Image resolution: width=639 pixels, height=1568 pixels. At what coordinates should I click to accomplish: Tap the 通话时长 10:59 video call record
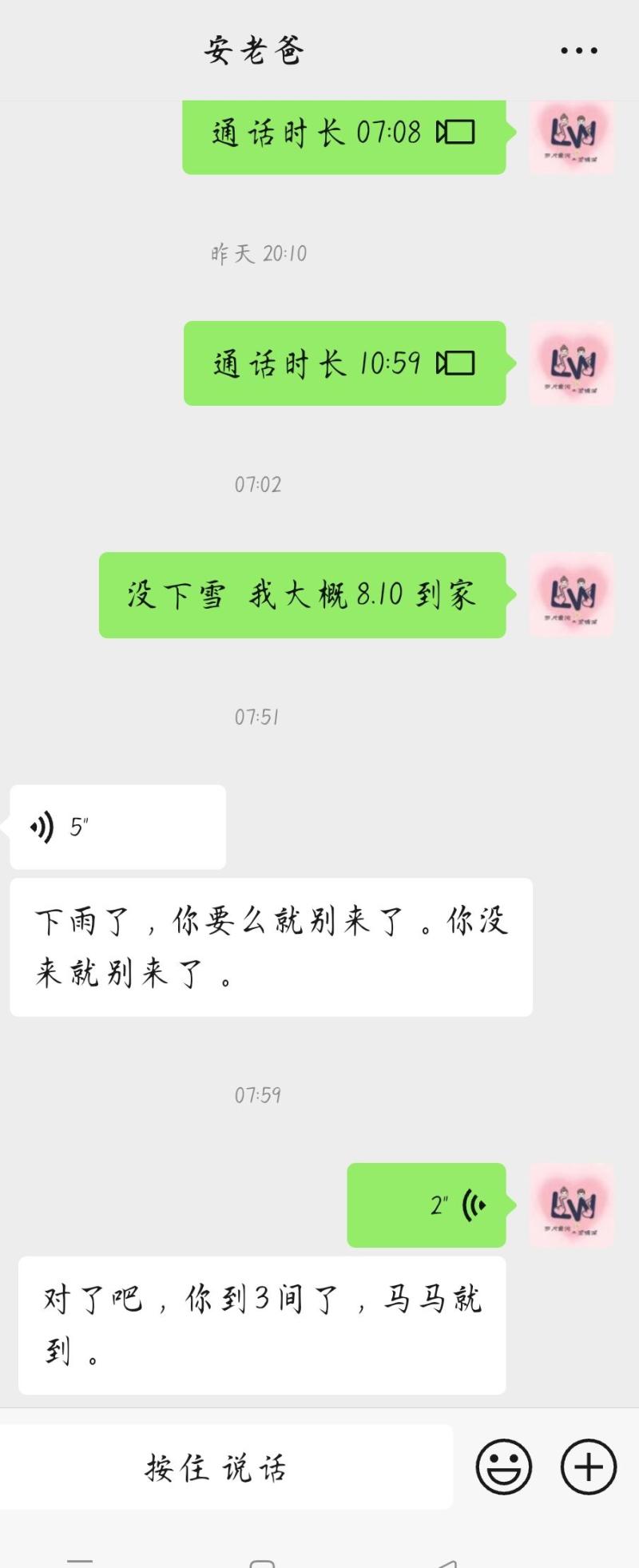[344, 363]
